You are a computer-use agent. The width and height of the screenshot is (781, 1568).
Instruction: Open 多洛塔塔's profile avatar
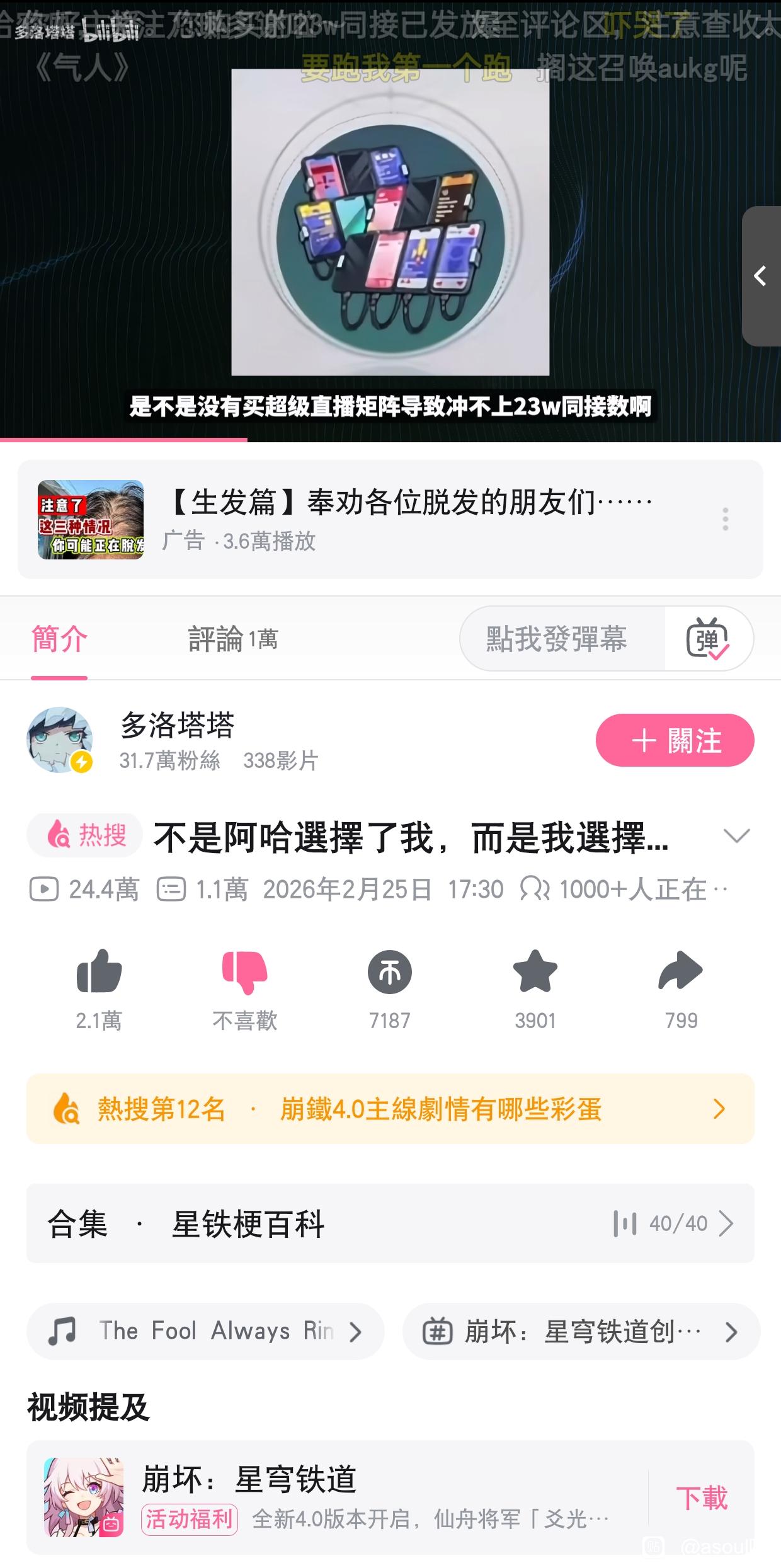tap(60, 740)
